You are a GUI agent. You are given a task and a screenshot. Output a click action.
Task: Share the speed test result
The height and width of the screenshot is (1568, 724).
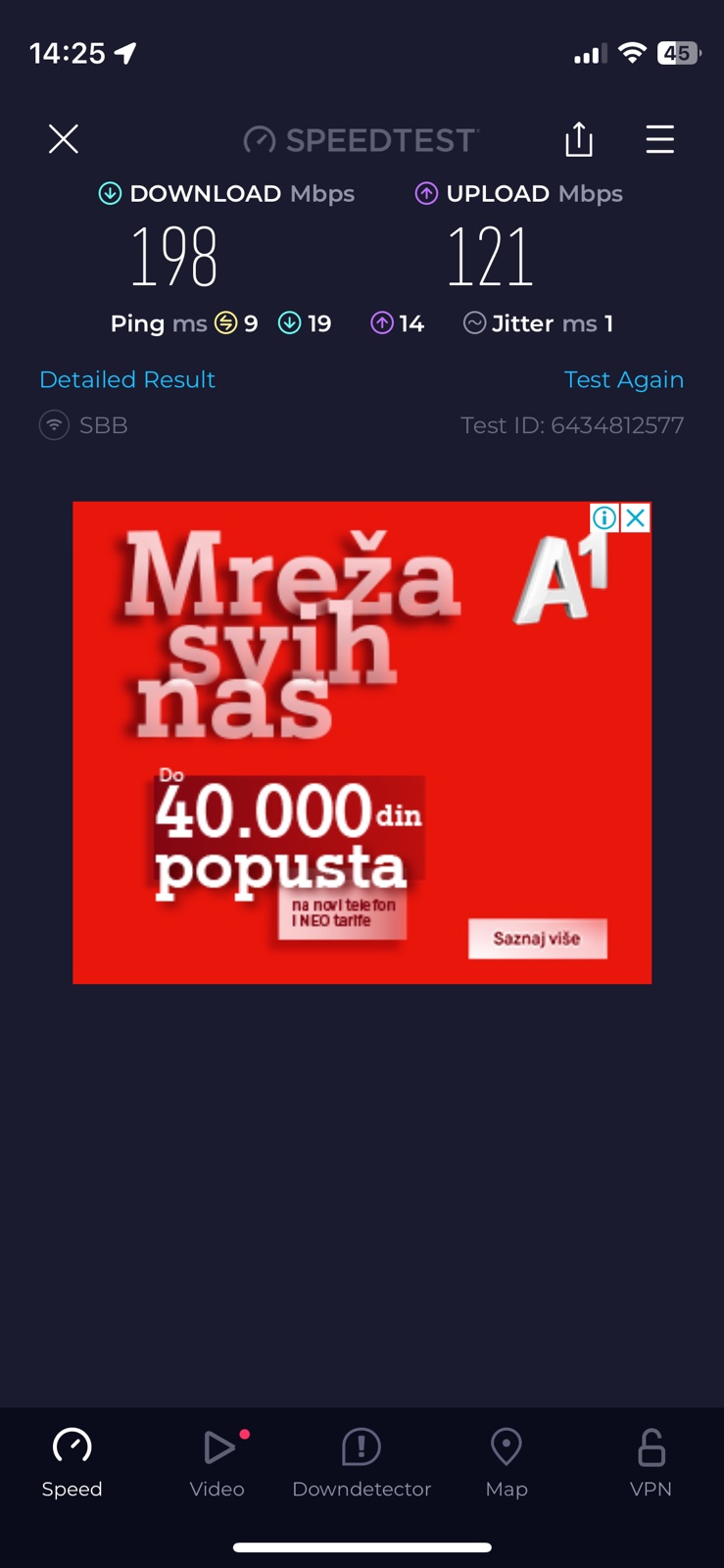point(579,139)
